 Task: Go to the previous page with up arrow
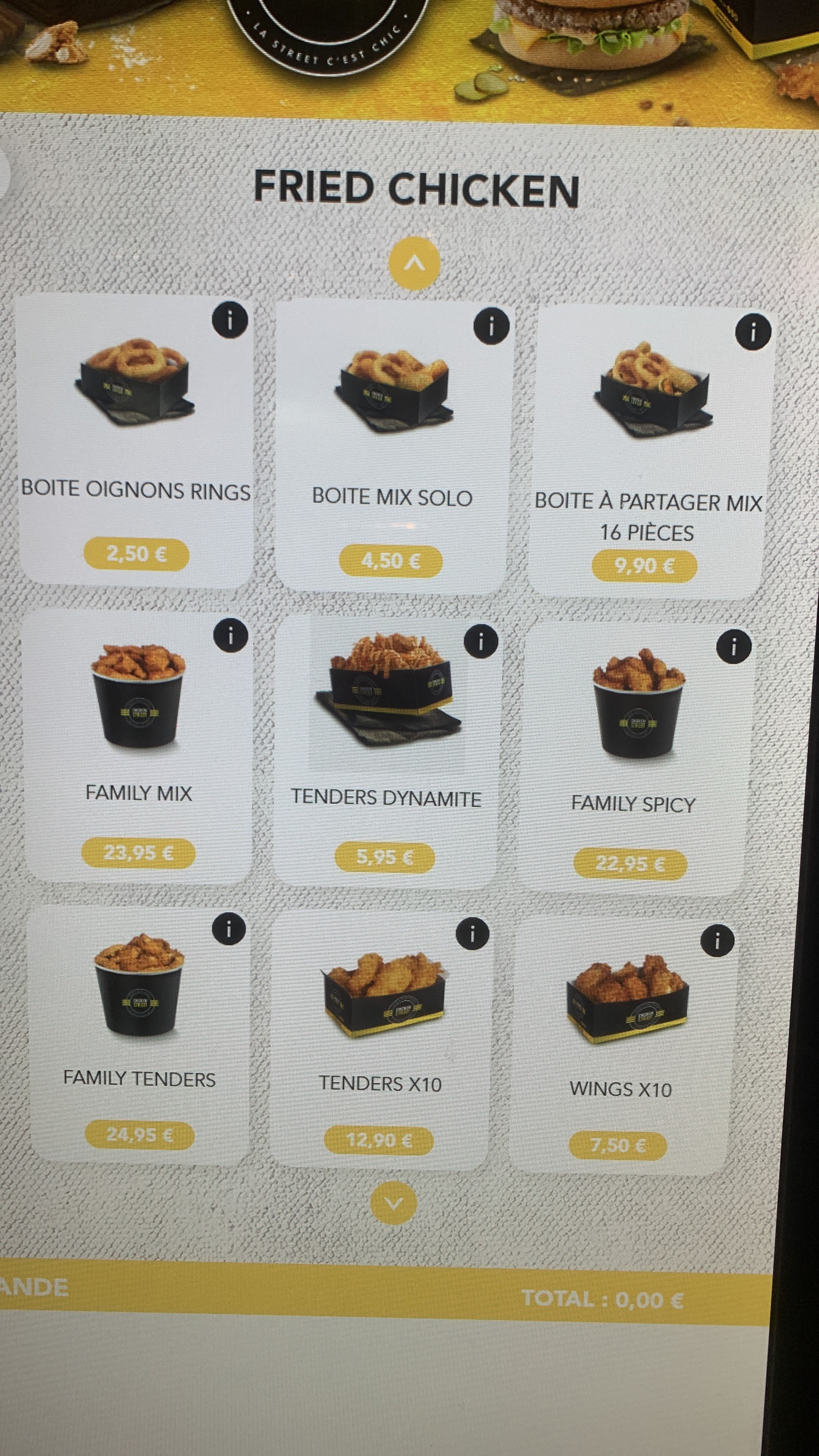pyautogui.click(x=414, y=264)
